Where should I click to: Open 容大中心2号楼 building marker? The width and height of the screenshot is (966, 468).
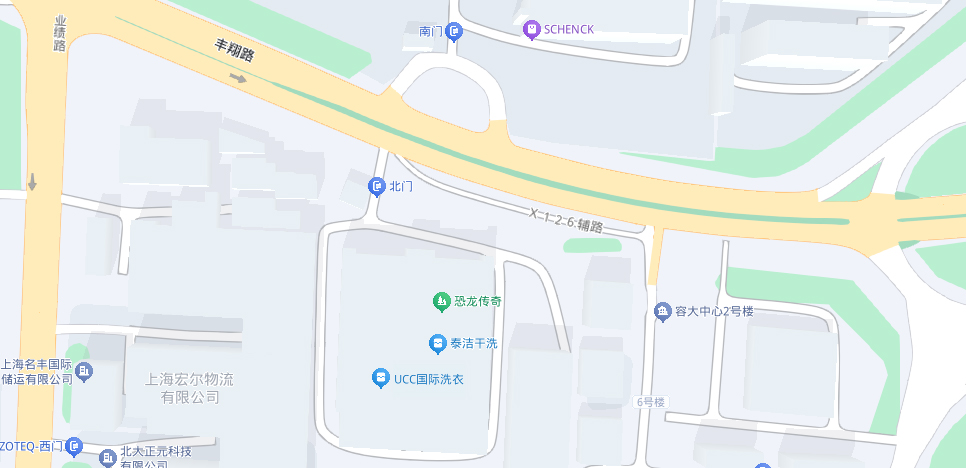(662, 312)
